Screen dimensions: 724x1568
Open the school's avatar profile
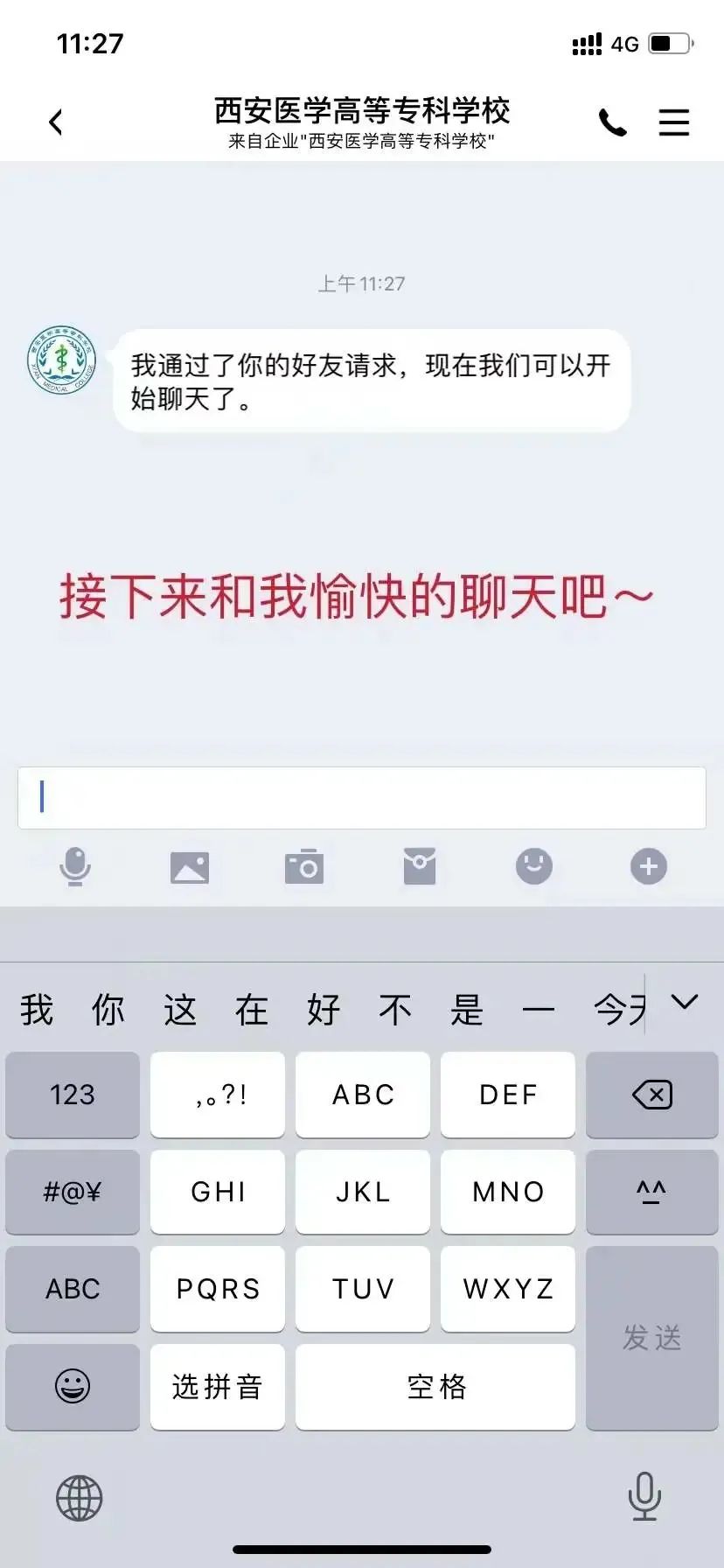pyautogui.click(x=61, y=360)
